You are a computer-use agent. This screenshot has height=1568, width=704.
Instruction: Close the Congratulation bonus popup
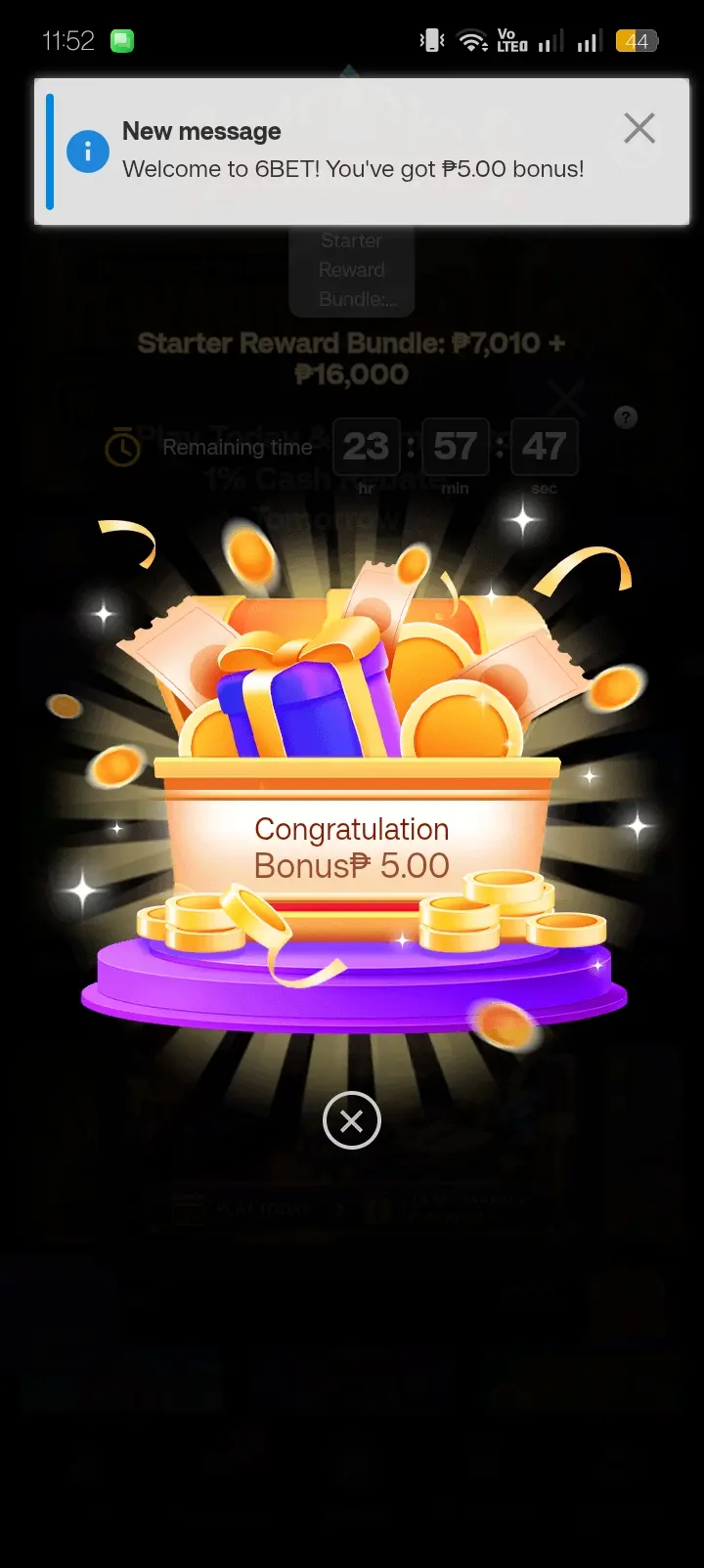(x=352, y=1120)
